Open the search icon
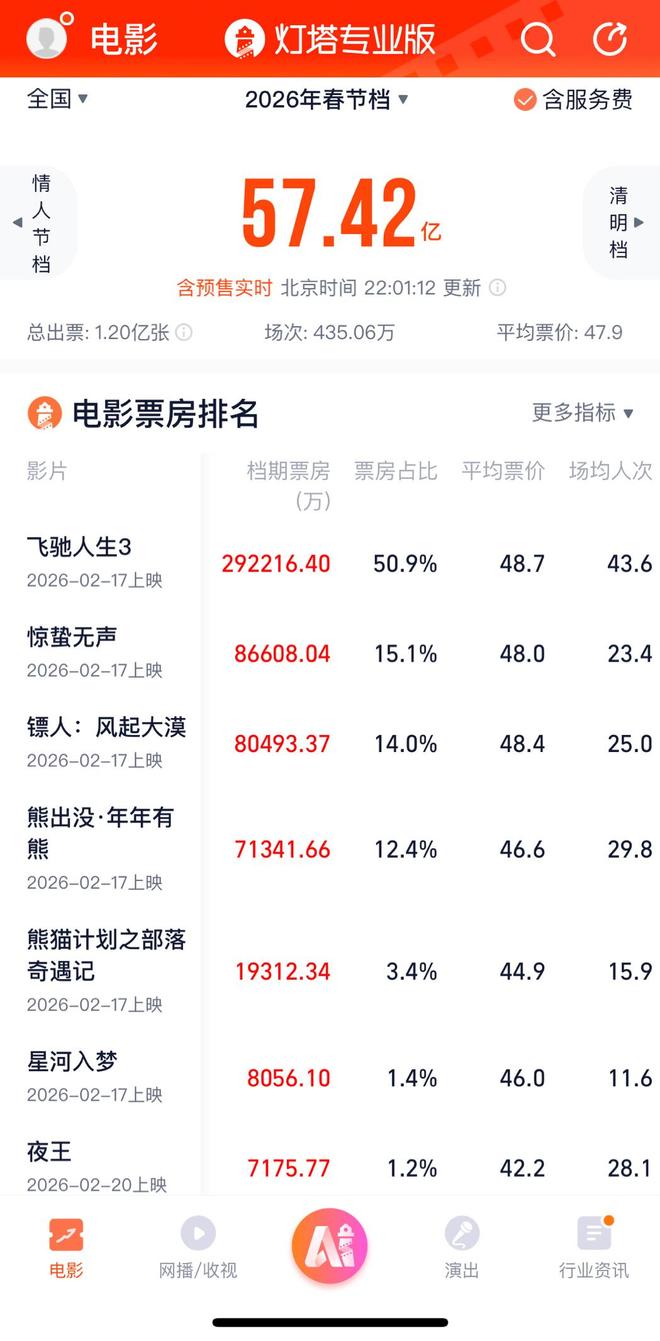Screen dimensions: 660x1341 [538, 39]
